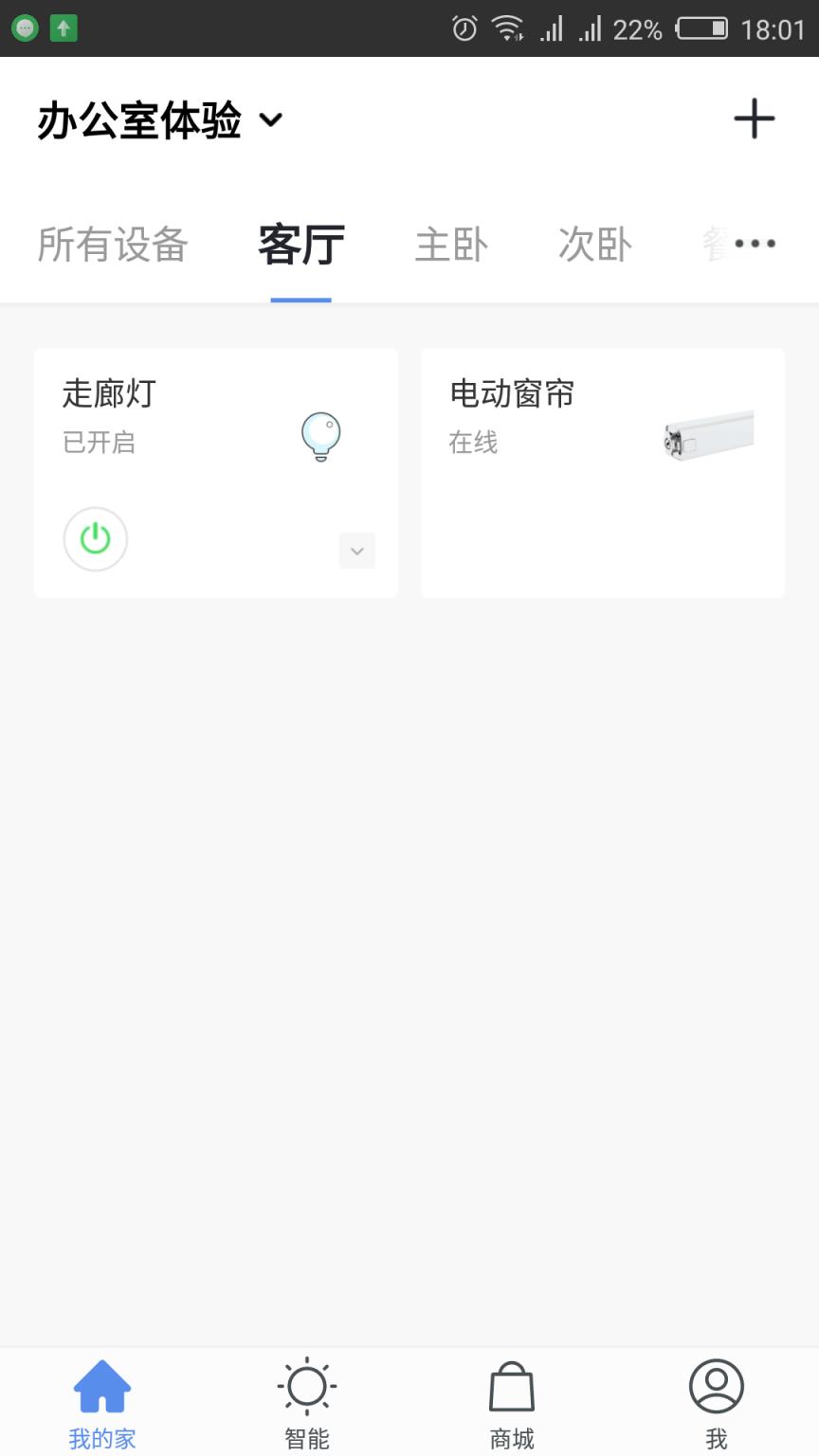Expand the 走廊灯 card with its chevron
The width and height of the screenshot is (819, 1456).
click(x=356, y=551)
